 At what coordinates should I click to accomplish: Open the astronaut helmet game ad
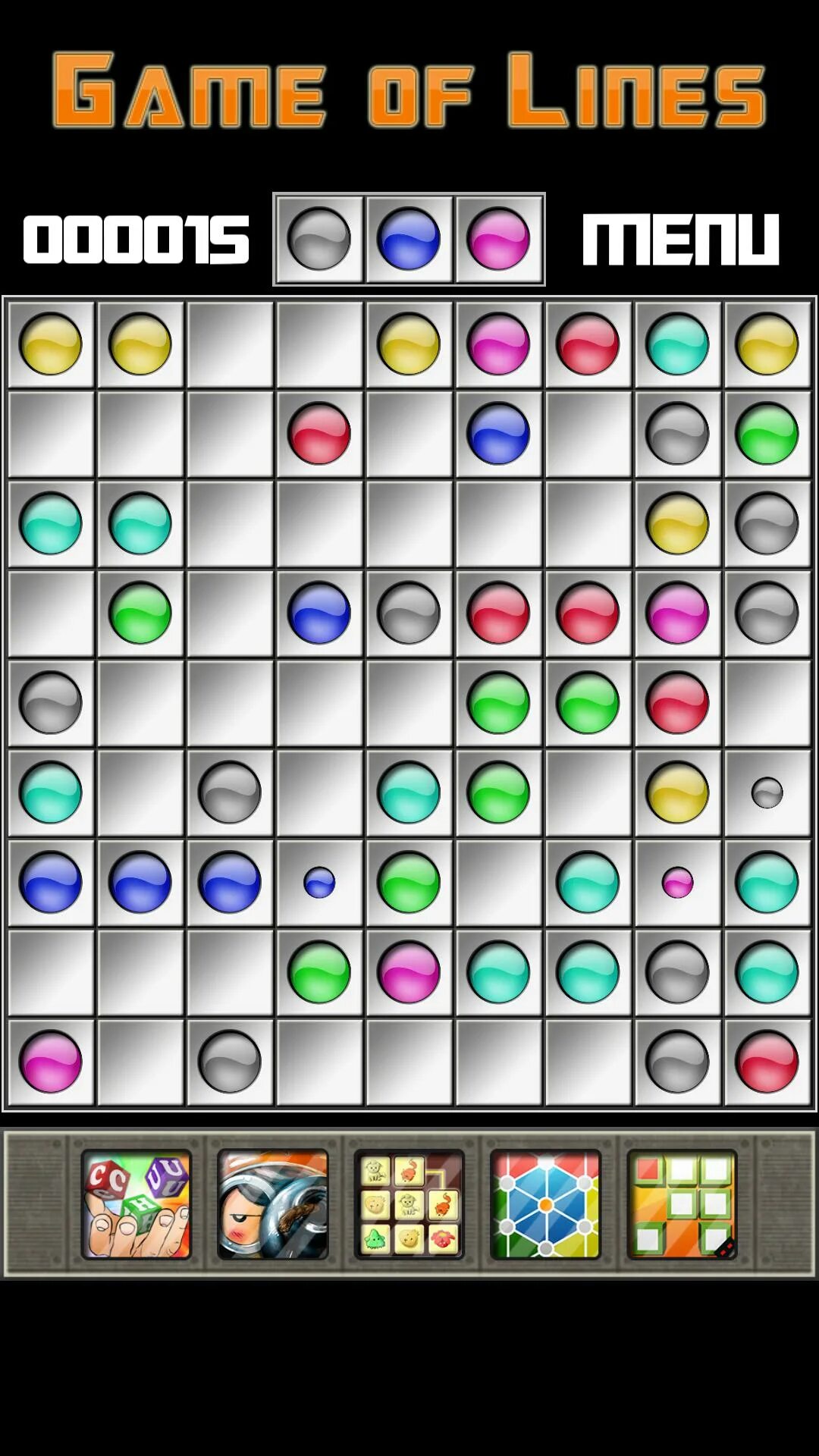[273, 1204]
